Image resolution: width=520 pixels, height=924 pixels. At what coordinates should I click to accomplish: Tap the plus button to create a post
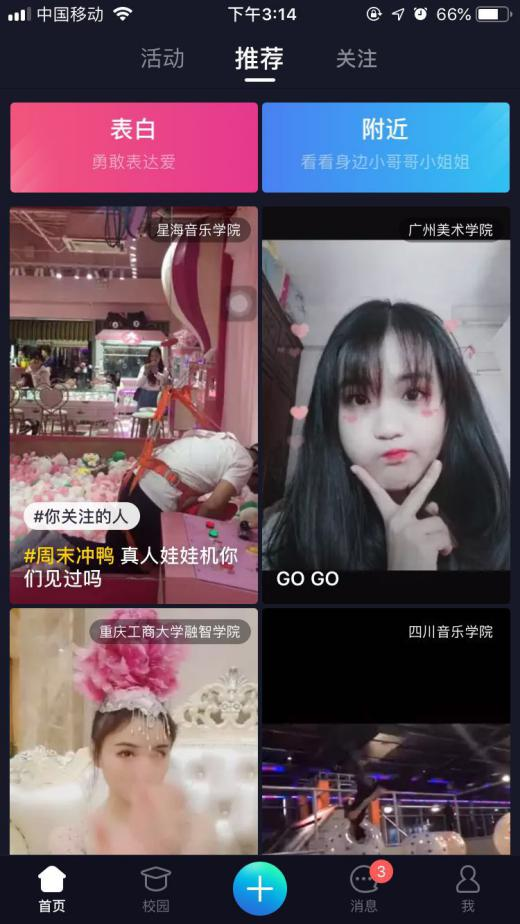tap(260, 889)
